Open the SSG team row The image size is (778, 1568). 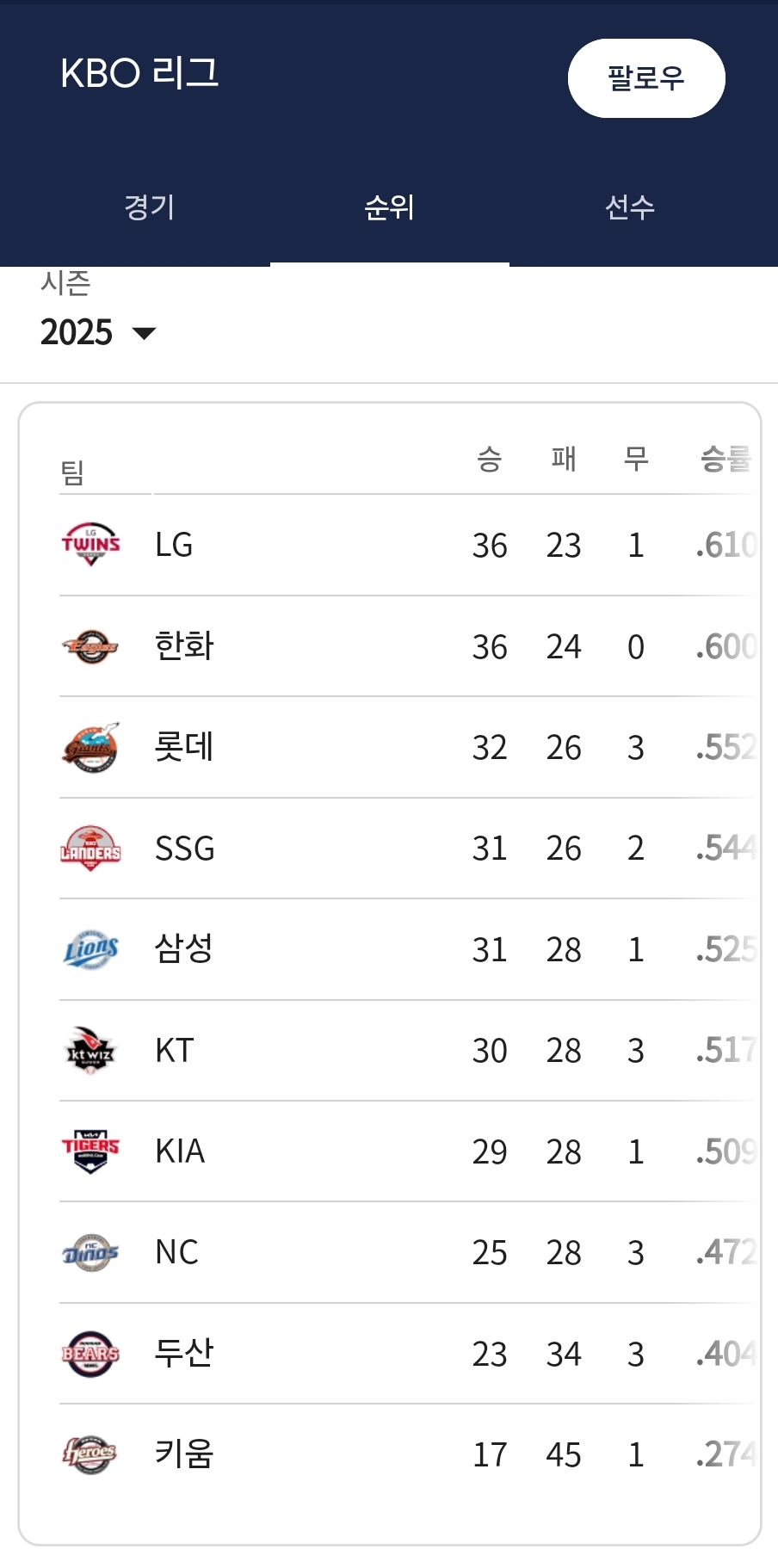(x=410, y=849)
